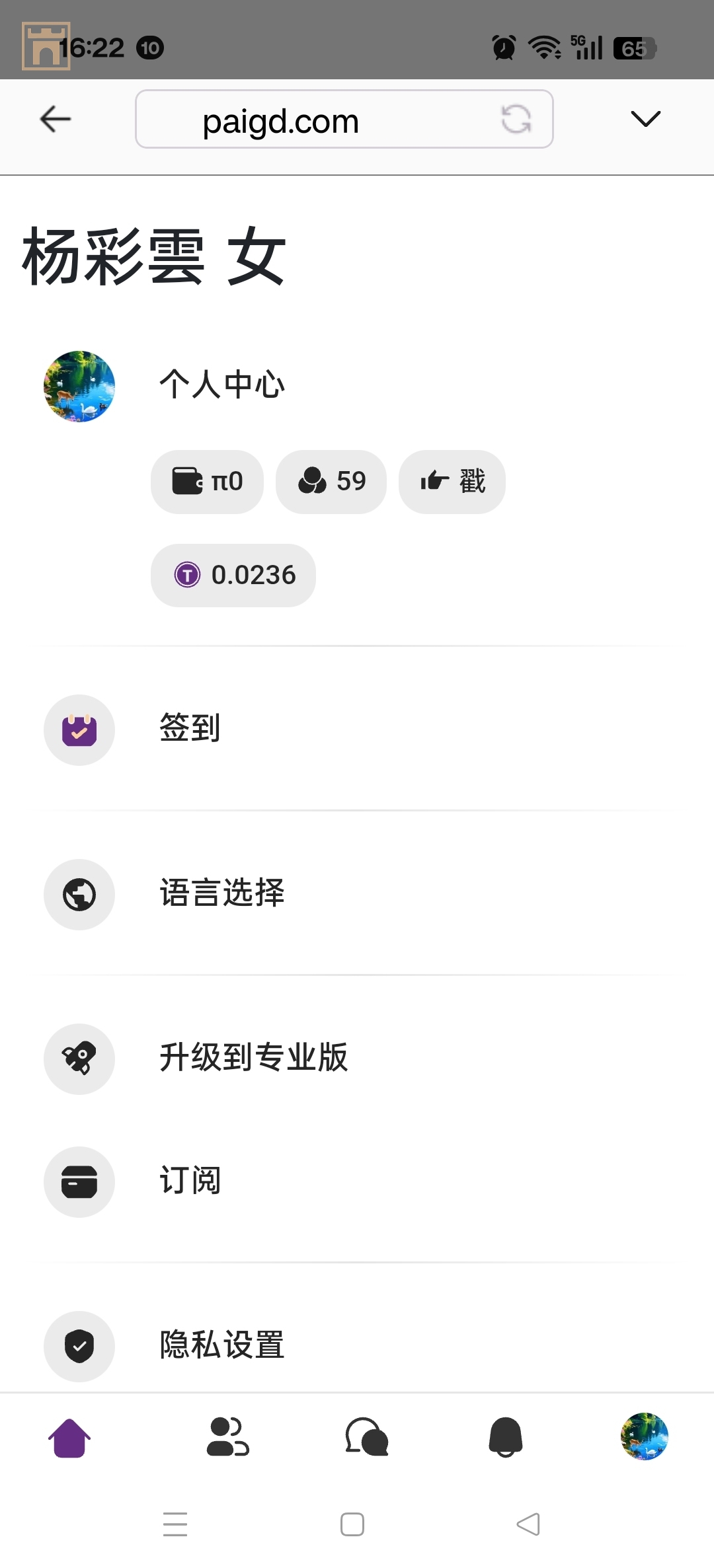Tap the 戳 poke chip
This screenshot has width=714, height=1568.
[x=452, y=482]
